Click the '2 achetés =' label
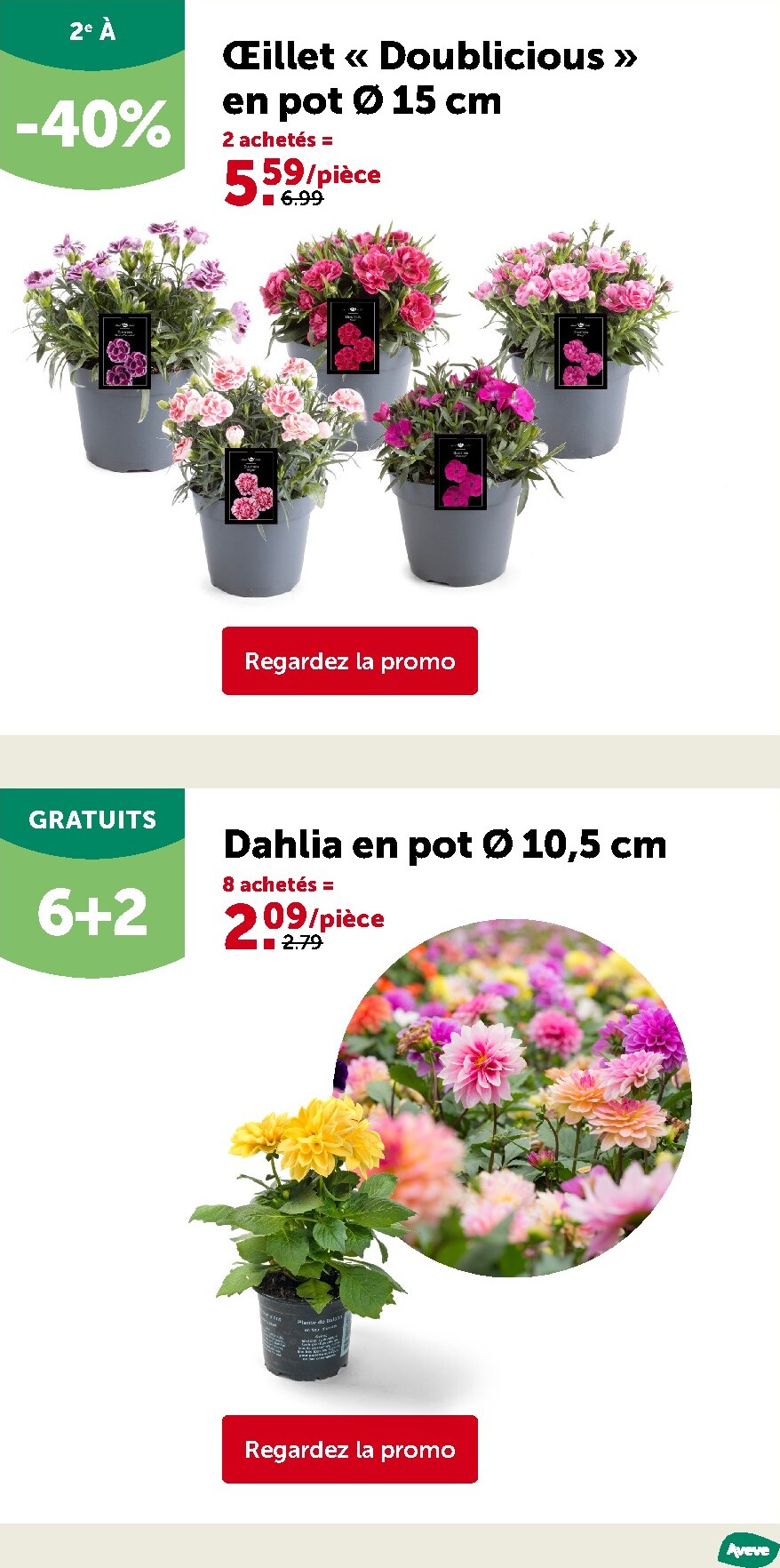Screen dimensions: 780x1568 [x=277, y=140]
